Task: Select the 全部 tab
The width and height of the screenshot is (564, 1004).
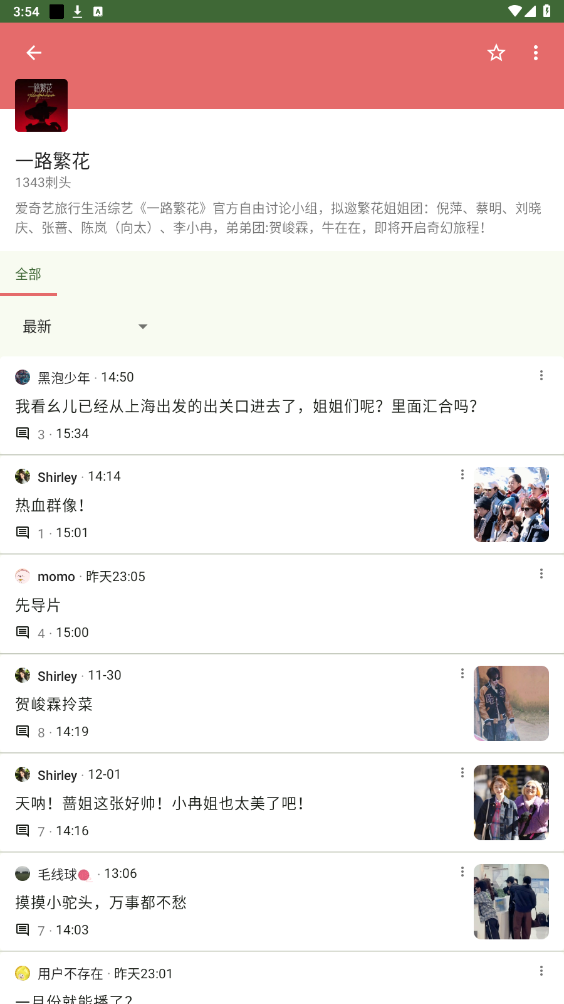Action: tap(28, 274)
